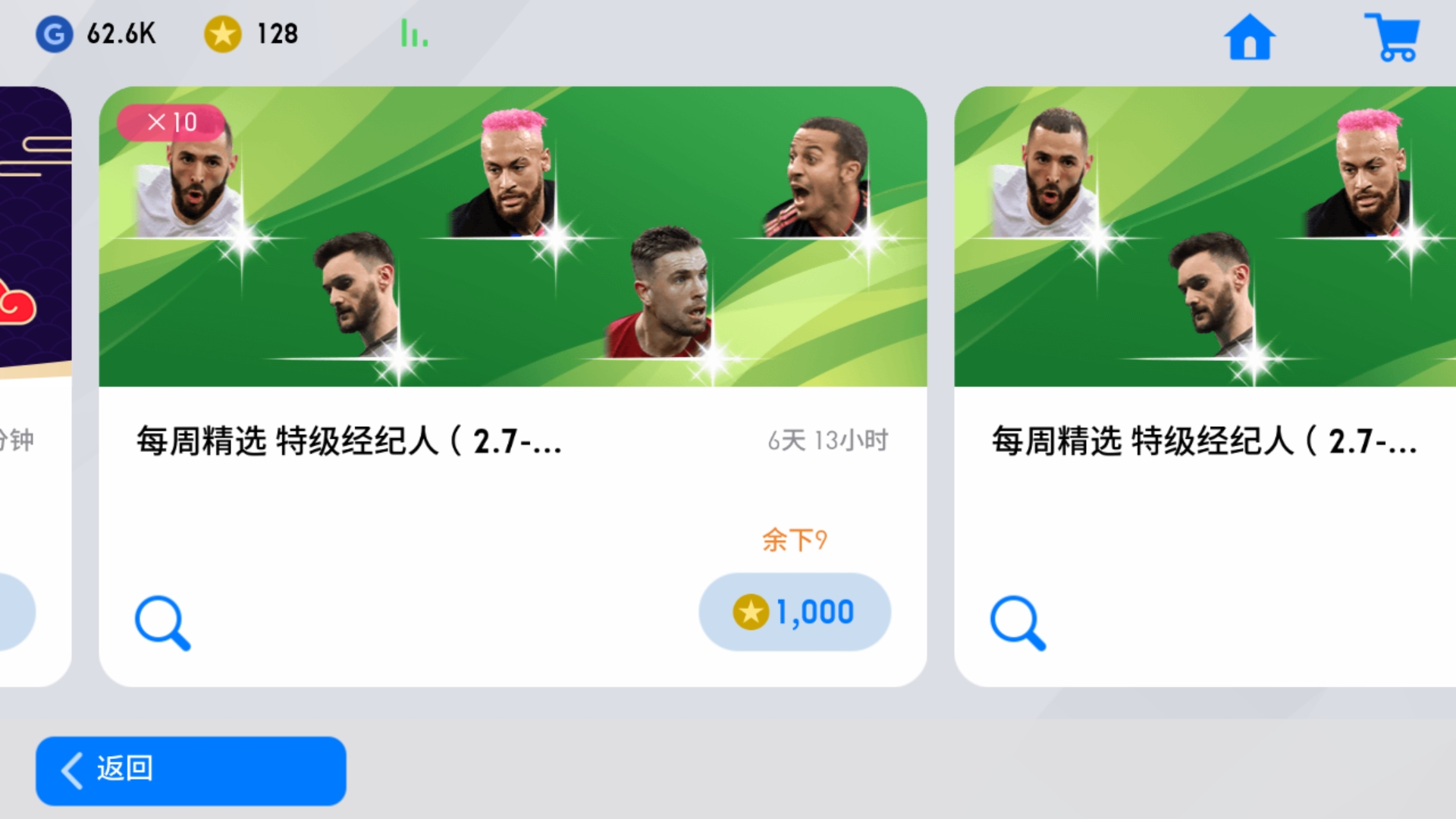Open magnifier on the right agent card
This screenshot has height=819, width=1456.
tap(1018, 623)
